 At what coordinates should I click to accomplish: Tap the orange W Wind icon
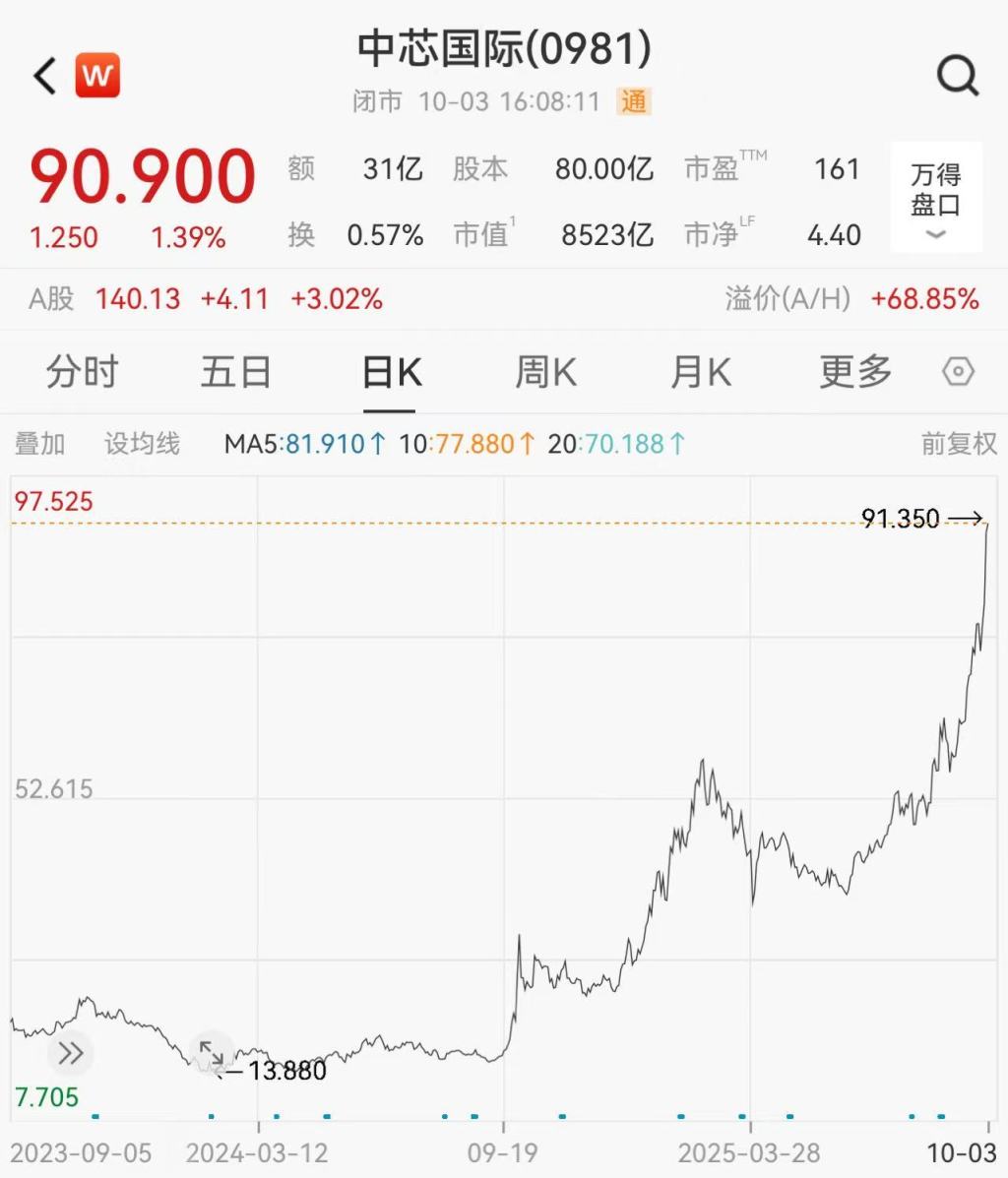(97, 76)
